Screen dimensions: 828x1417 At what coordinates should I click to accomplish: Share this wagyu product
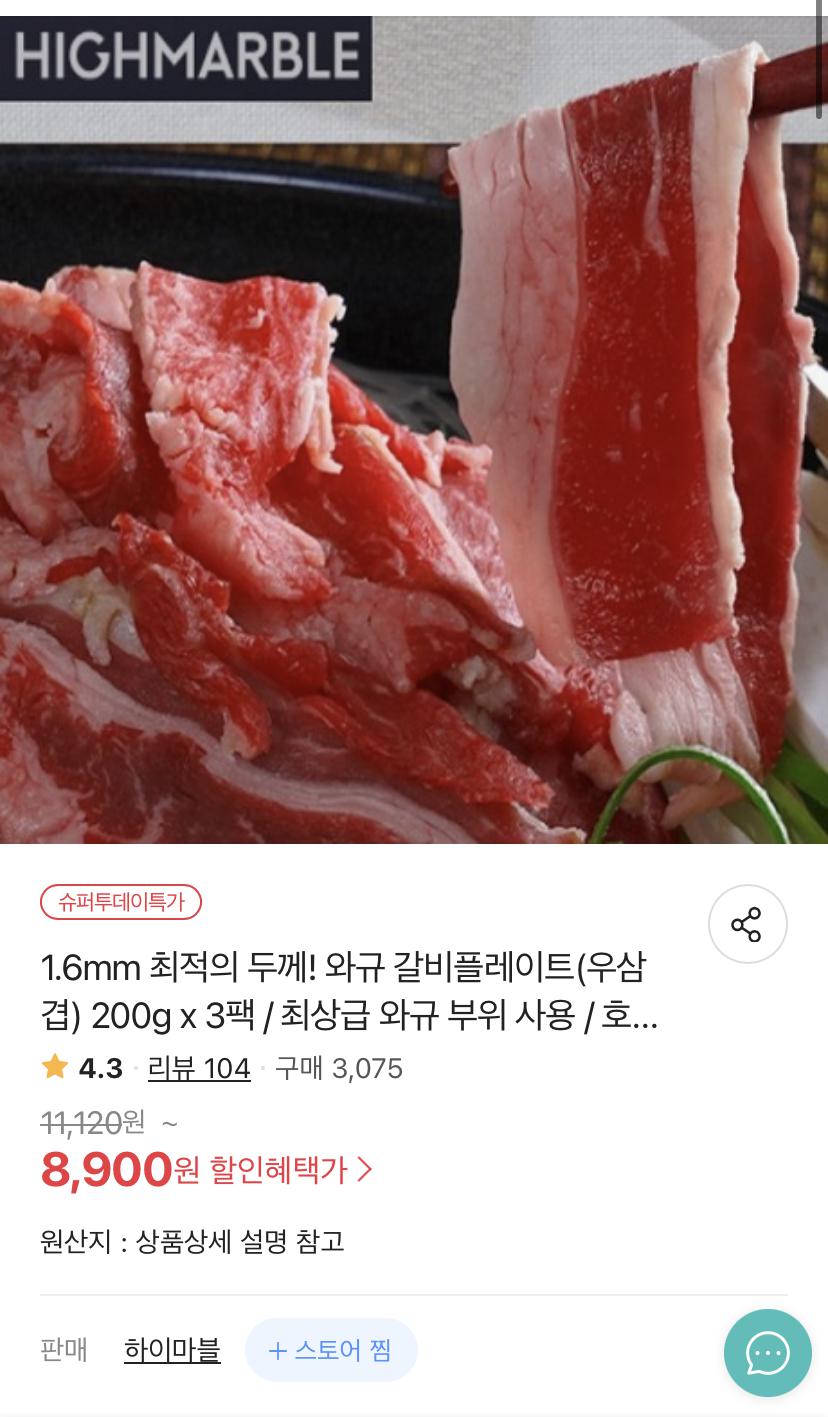tap(747, 924)
